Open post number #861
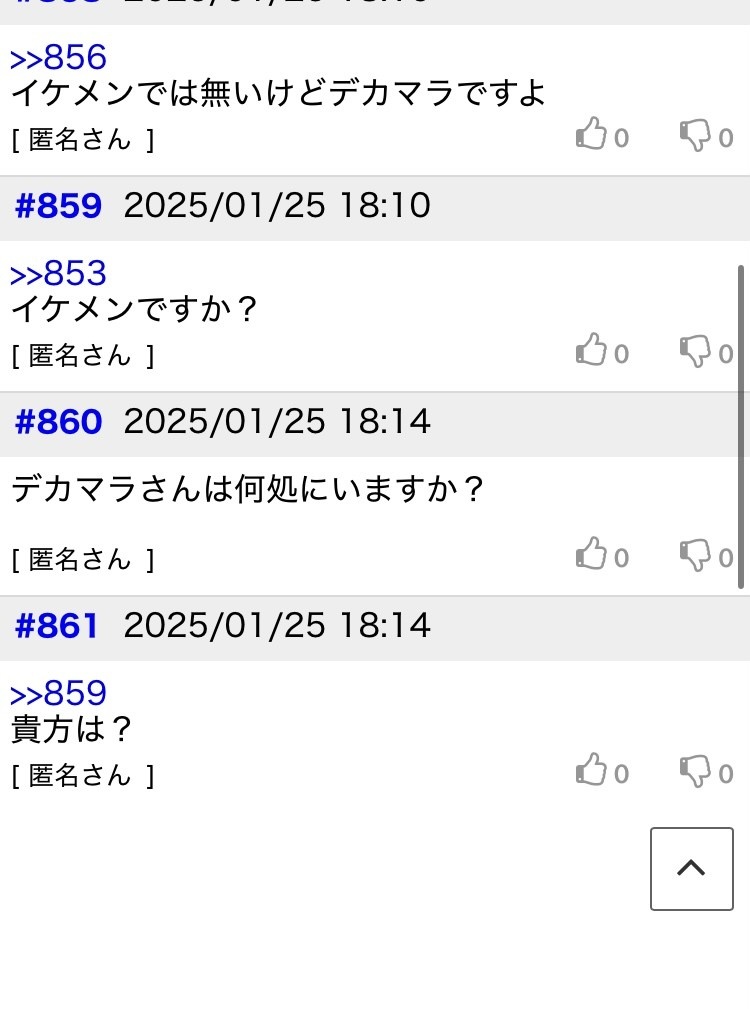 pos(57,626)
